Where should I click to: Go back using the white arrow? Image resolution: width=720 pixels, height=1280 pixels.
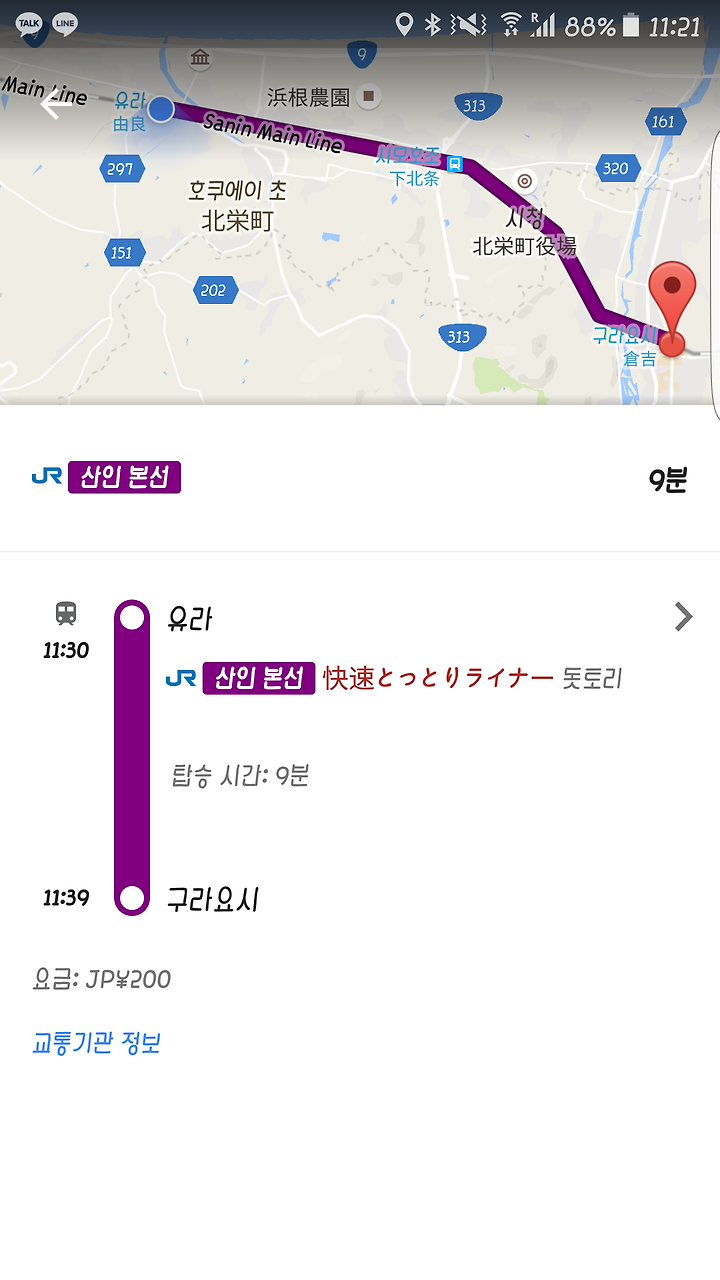(52, 104)
